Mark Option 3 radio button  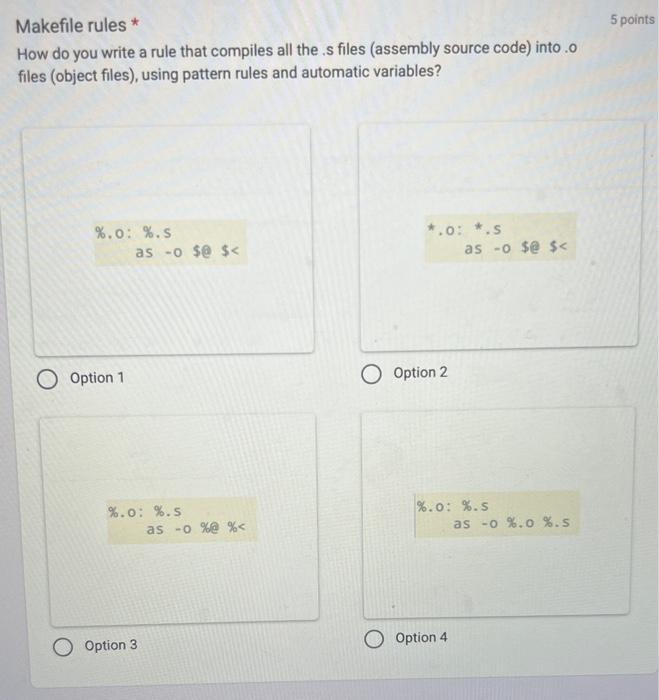[x=62, y=646]
